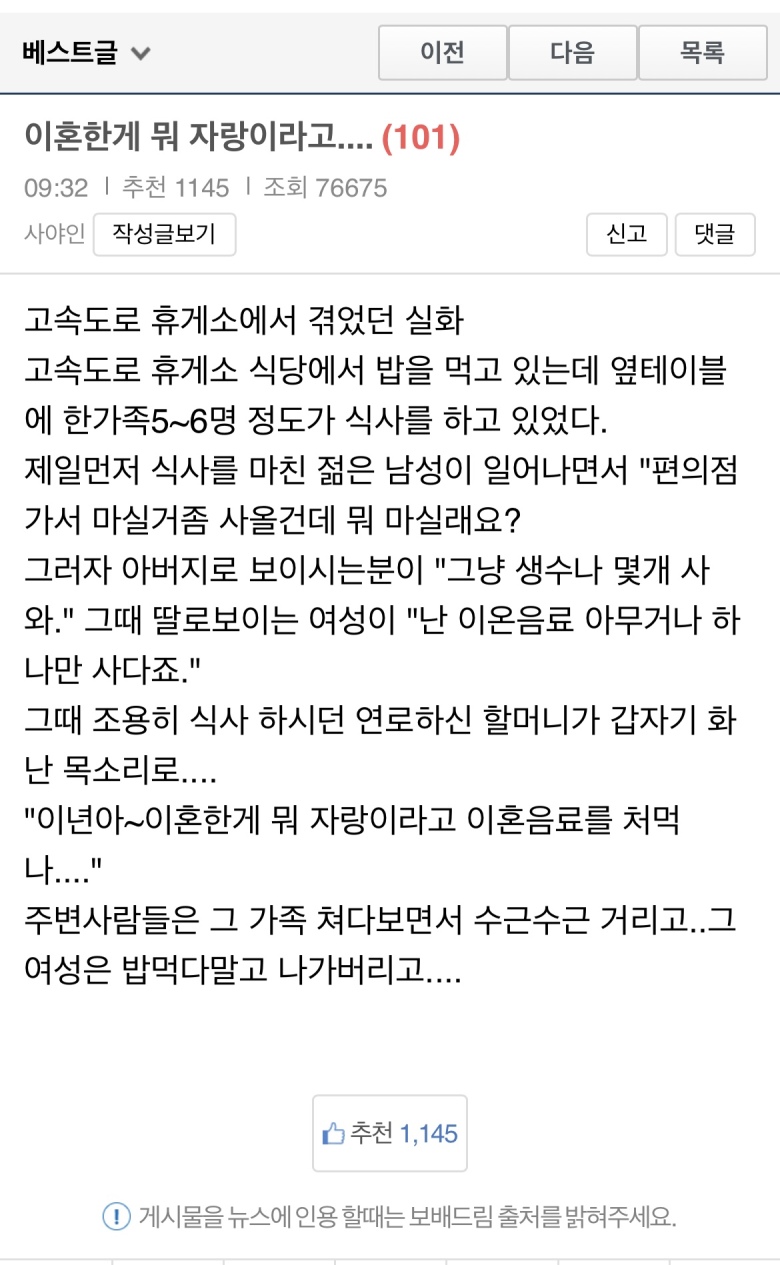View the author's posts with 작성글보기
This screenshot has height=1265, width=780.
pos(164,235)
